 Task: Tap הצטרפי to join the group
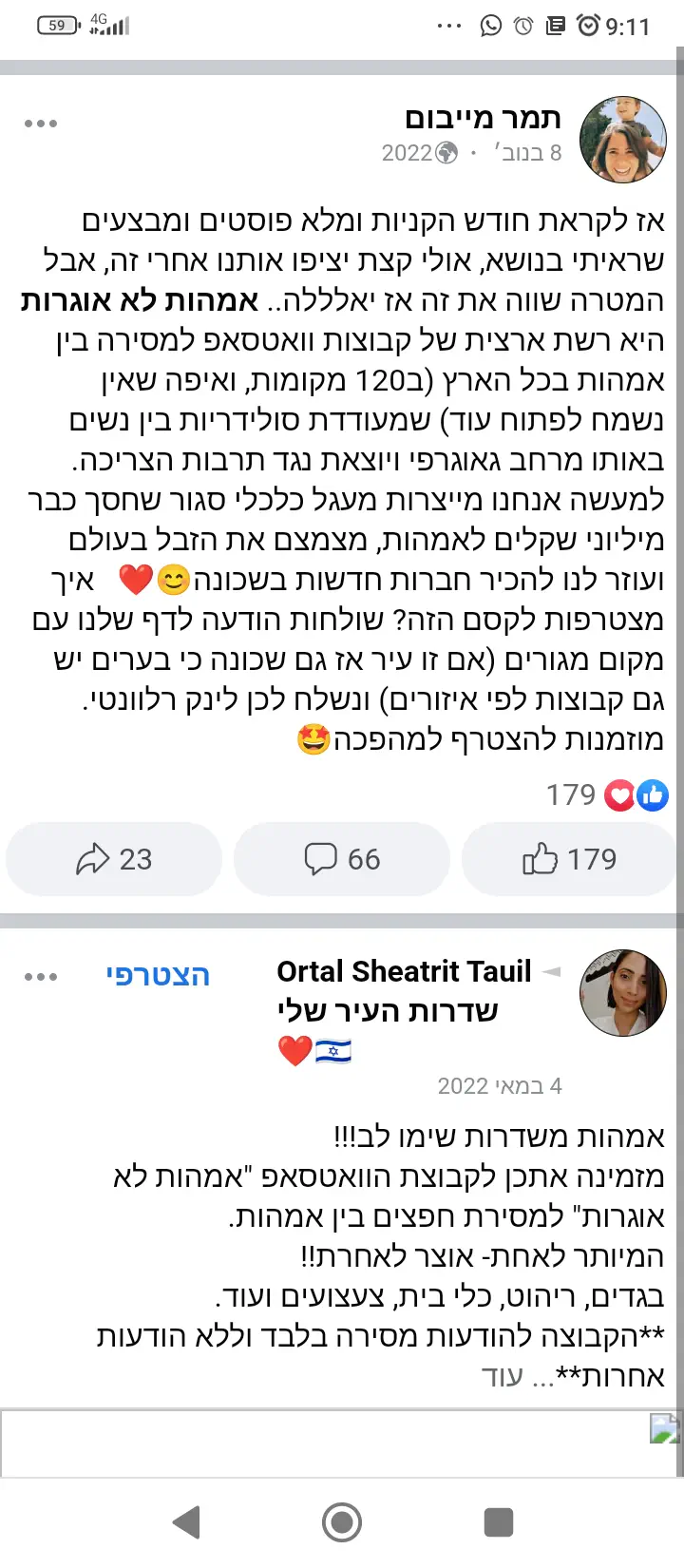pyautogui.click(x=158, y=975)
